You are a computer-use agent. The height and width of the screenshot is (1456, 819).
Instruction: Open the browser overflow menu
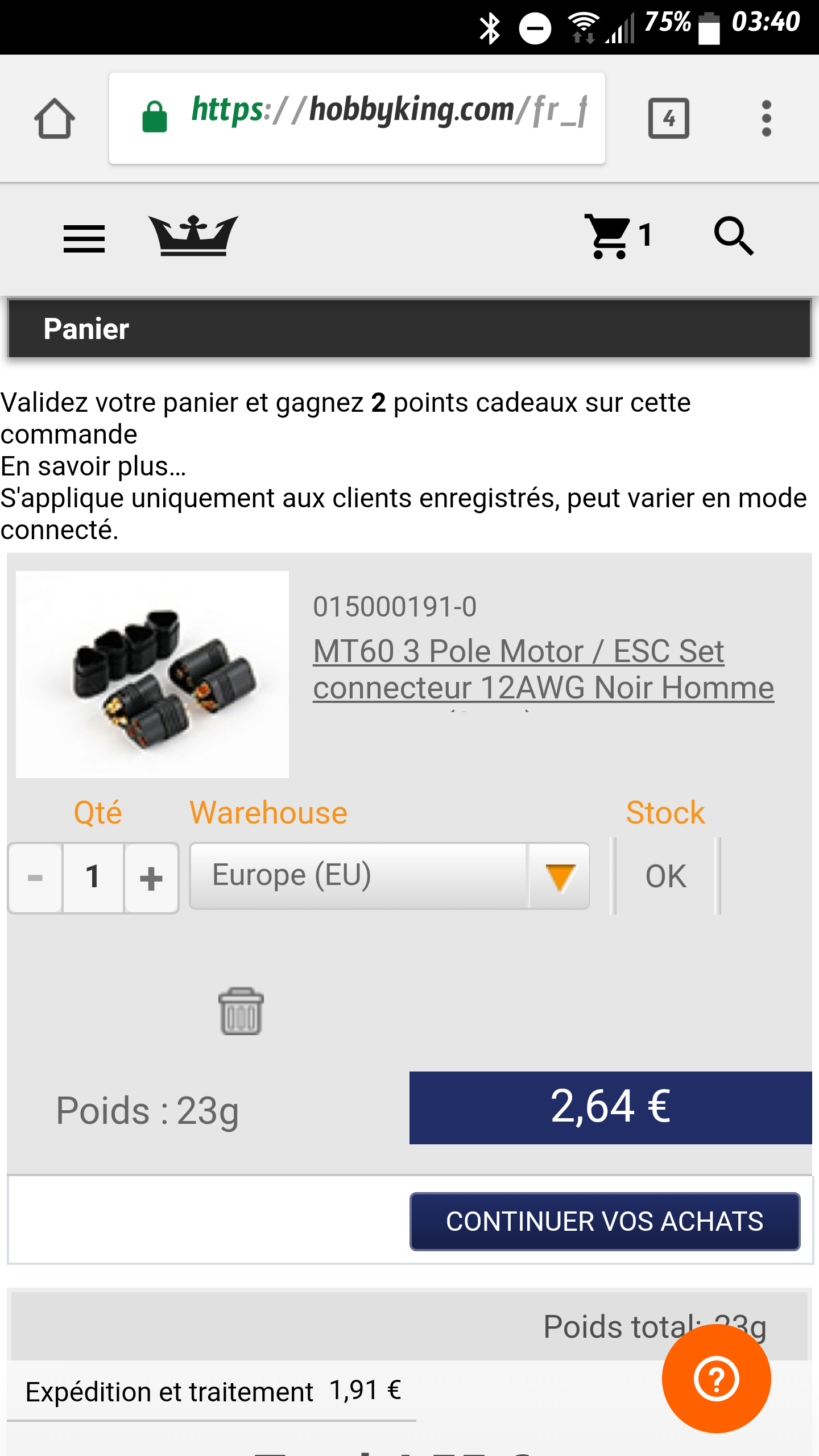(766, 118)
